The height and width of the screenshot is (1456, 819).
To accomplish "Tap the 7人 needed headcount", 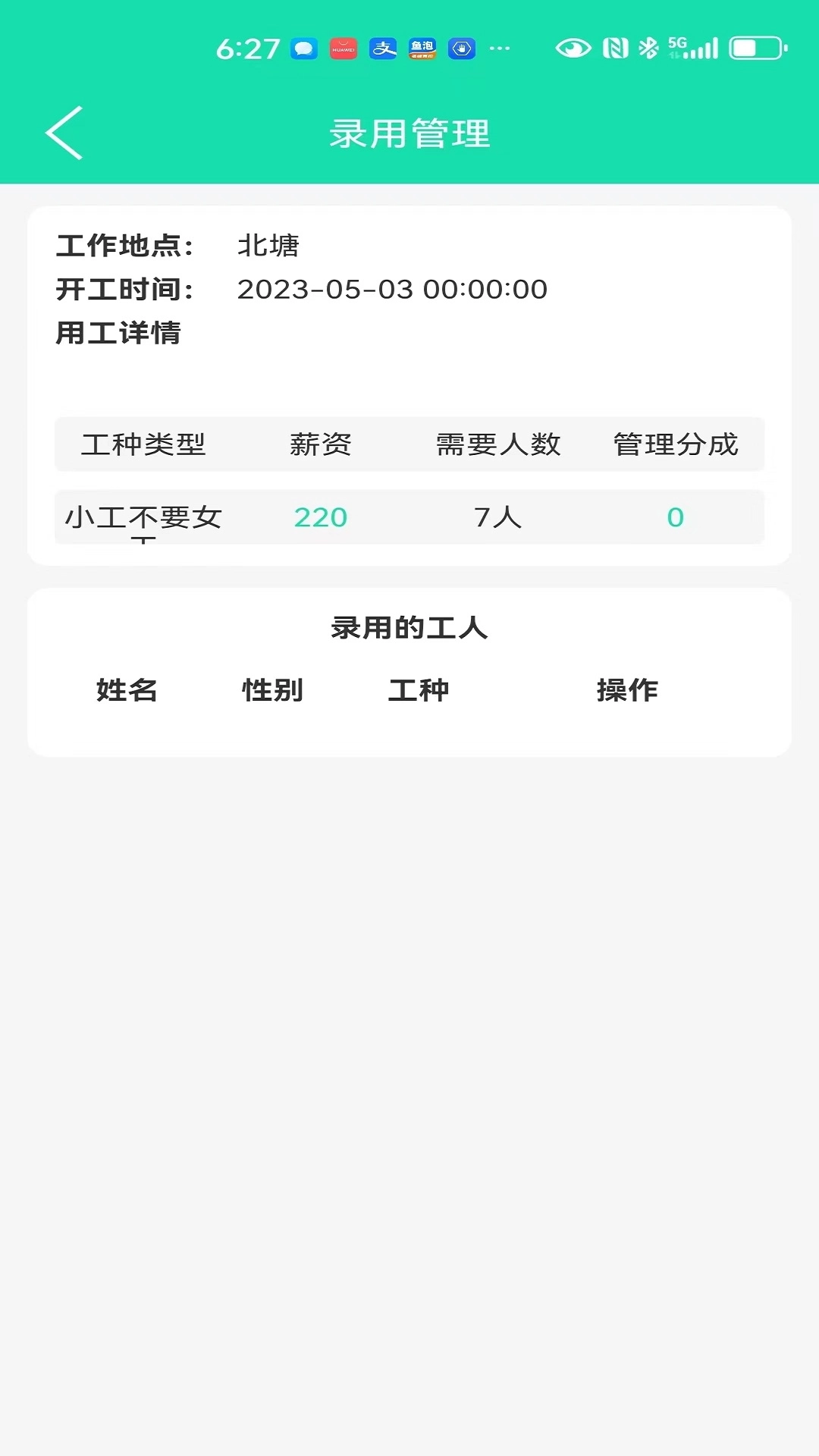I will click(x=497, y=517).
